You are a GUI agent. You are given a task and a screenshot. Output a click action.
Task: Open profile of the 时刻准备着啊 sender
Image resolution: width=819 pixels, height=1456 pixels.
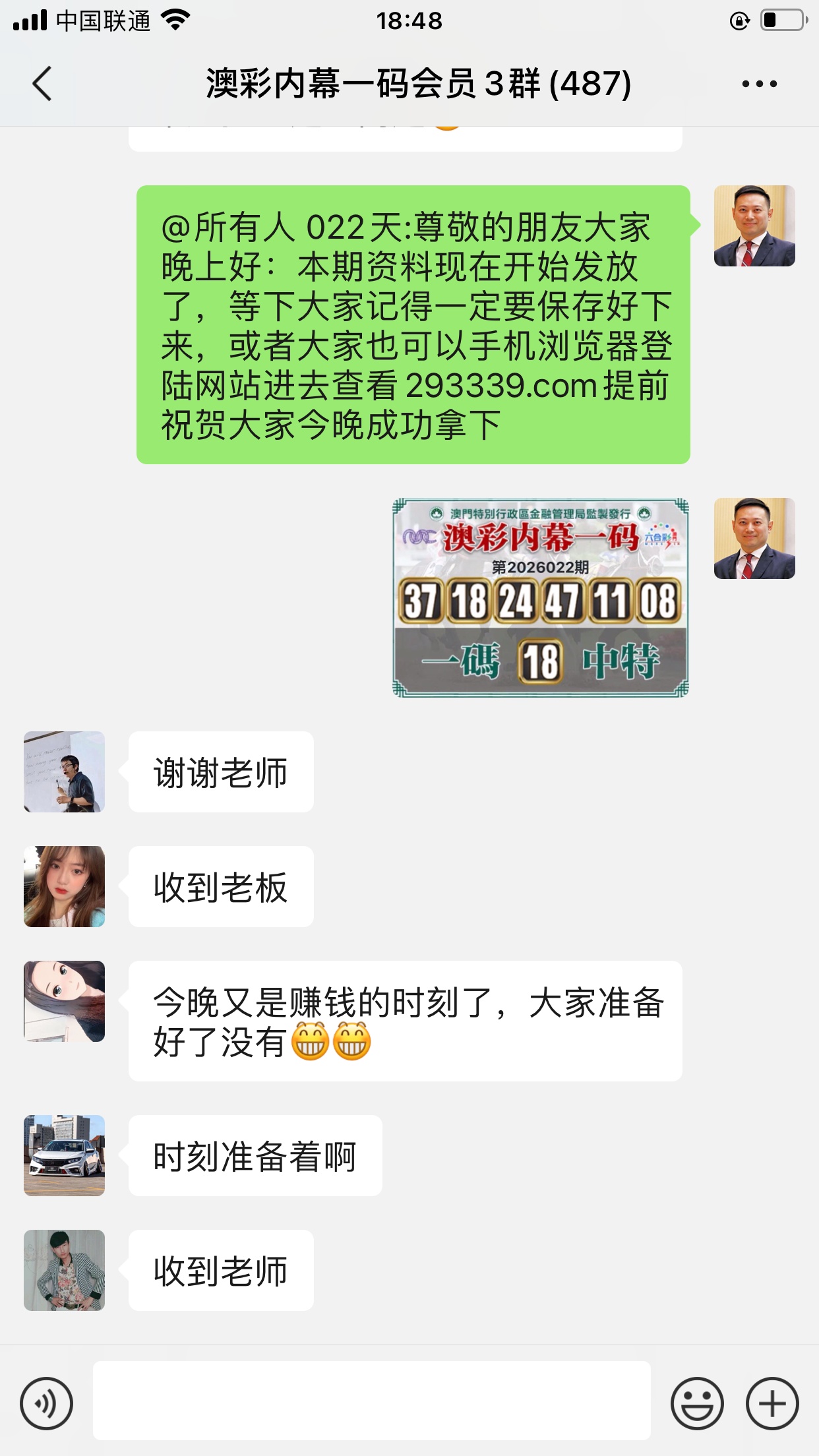(65, 1155)
